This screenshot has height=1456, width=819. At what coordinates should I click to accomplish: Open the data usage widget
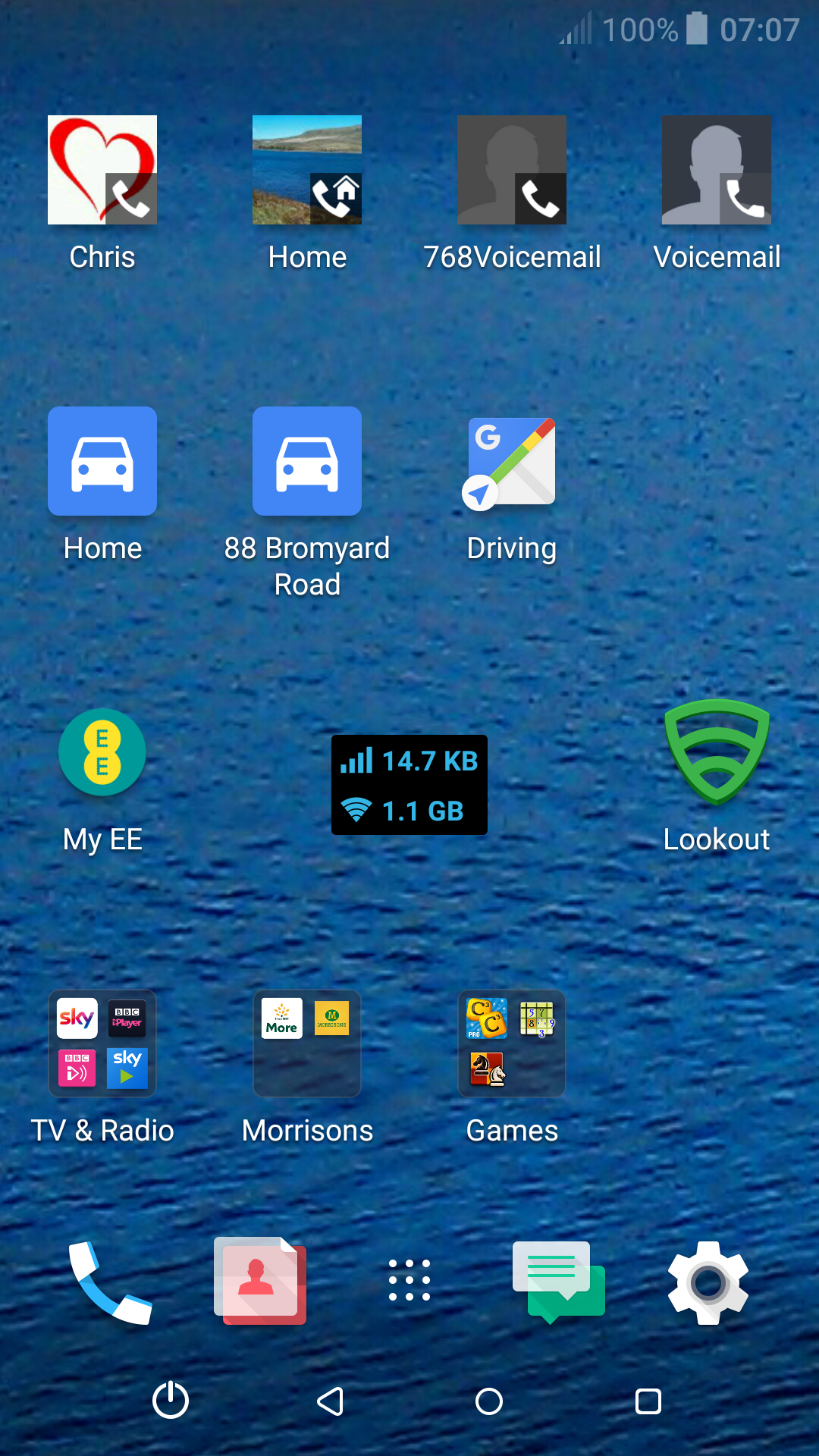tap(409, 785)
